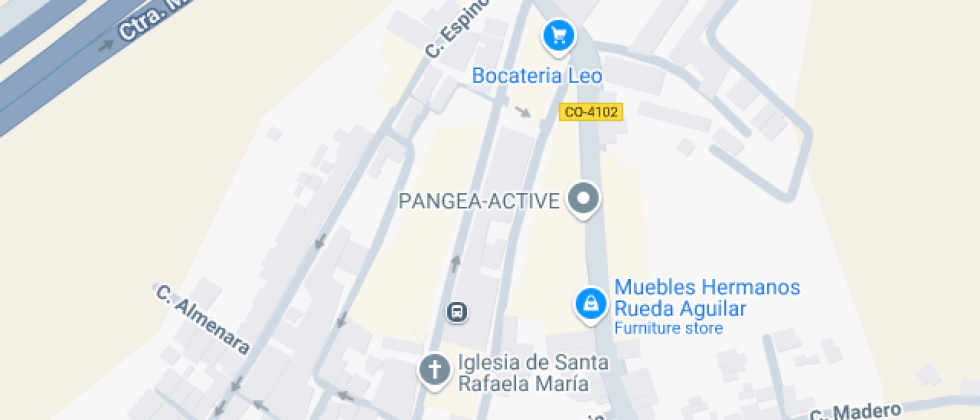View Iglesia de Santa Rafaela María church marker

pyautogui.click(x=435, y=370)
